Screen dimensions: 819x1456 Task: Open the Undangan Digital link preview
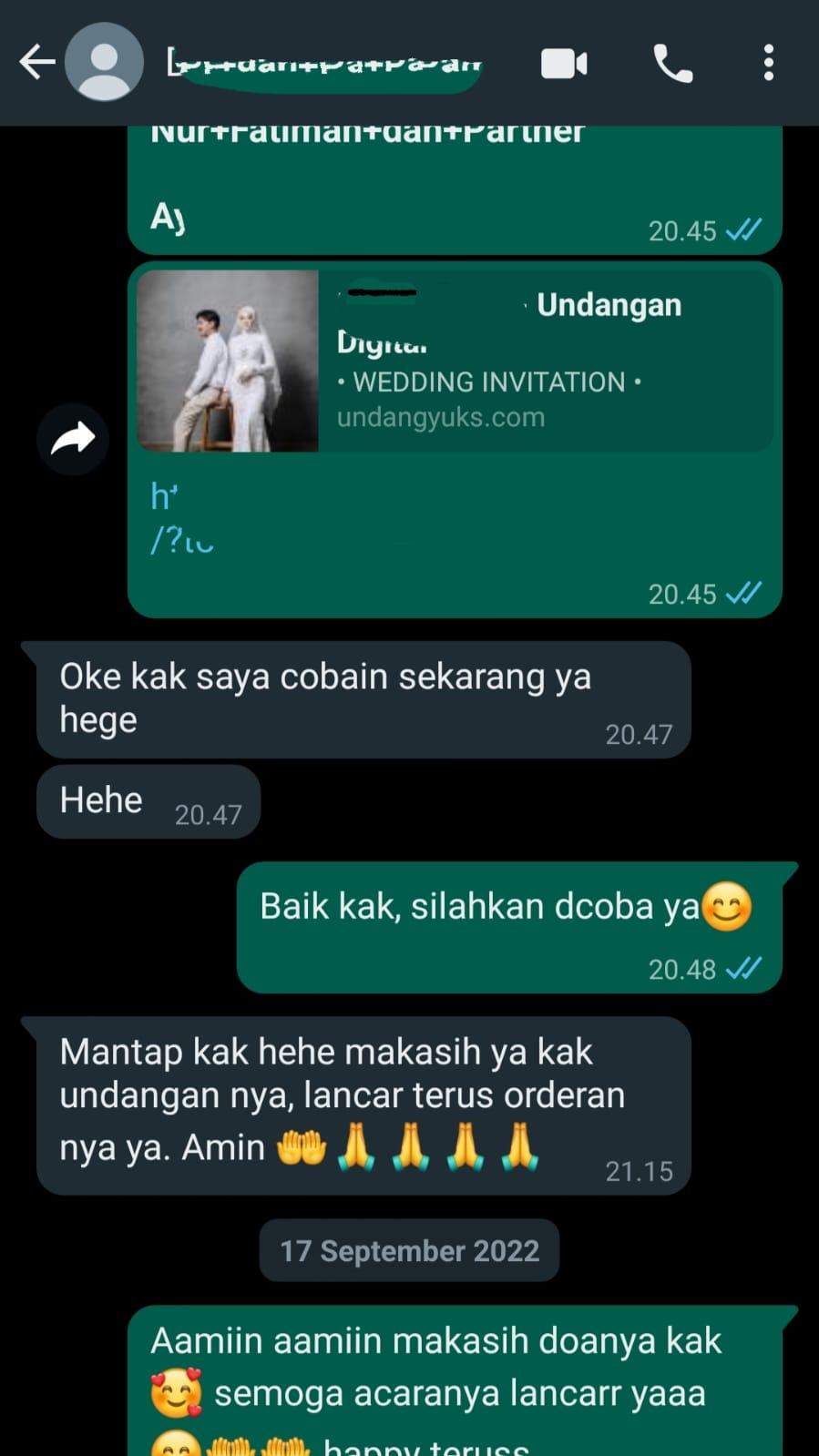click(x=456, y=361)
